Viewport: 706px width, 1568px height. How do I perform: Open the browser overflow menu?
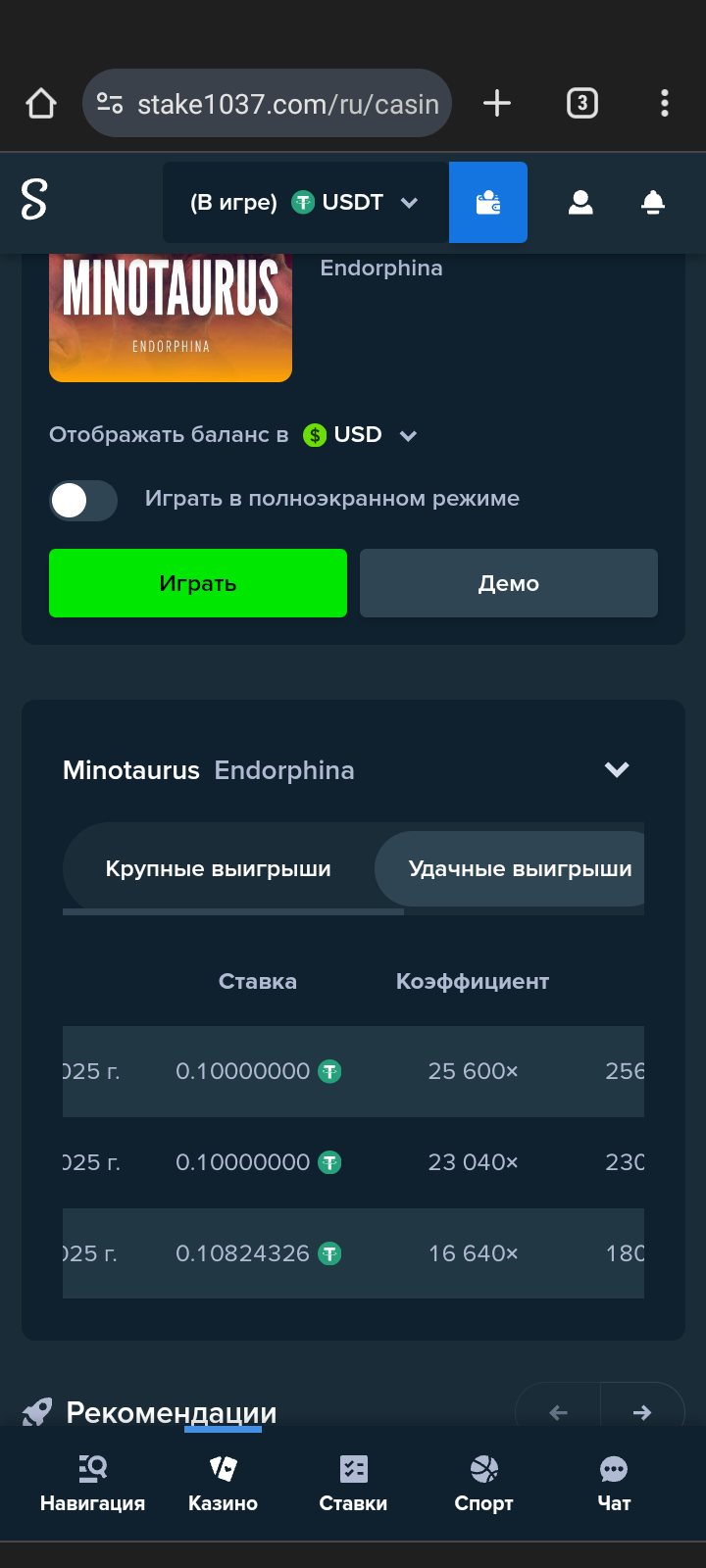click(x=665, y=103)
